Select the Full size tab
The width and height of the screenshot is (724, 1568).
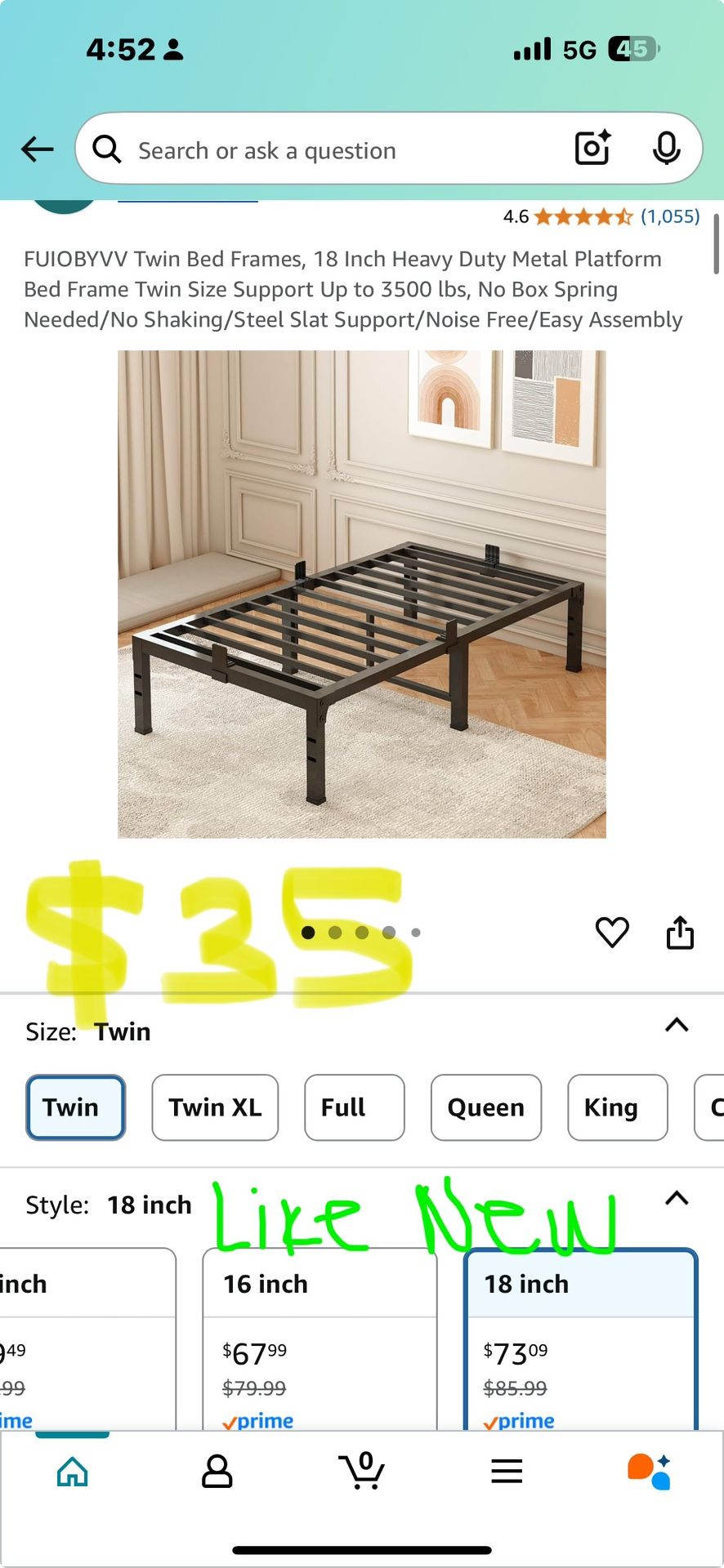click(x=354, y=1107)
